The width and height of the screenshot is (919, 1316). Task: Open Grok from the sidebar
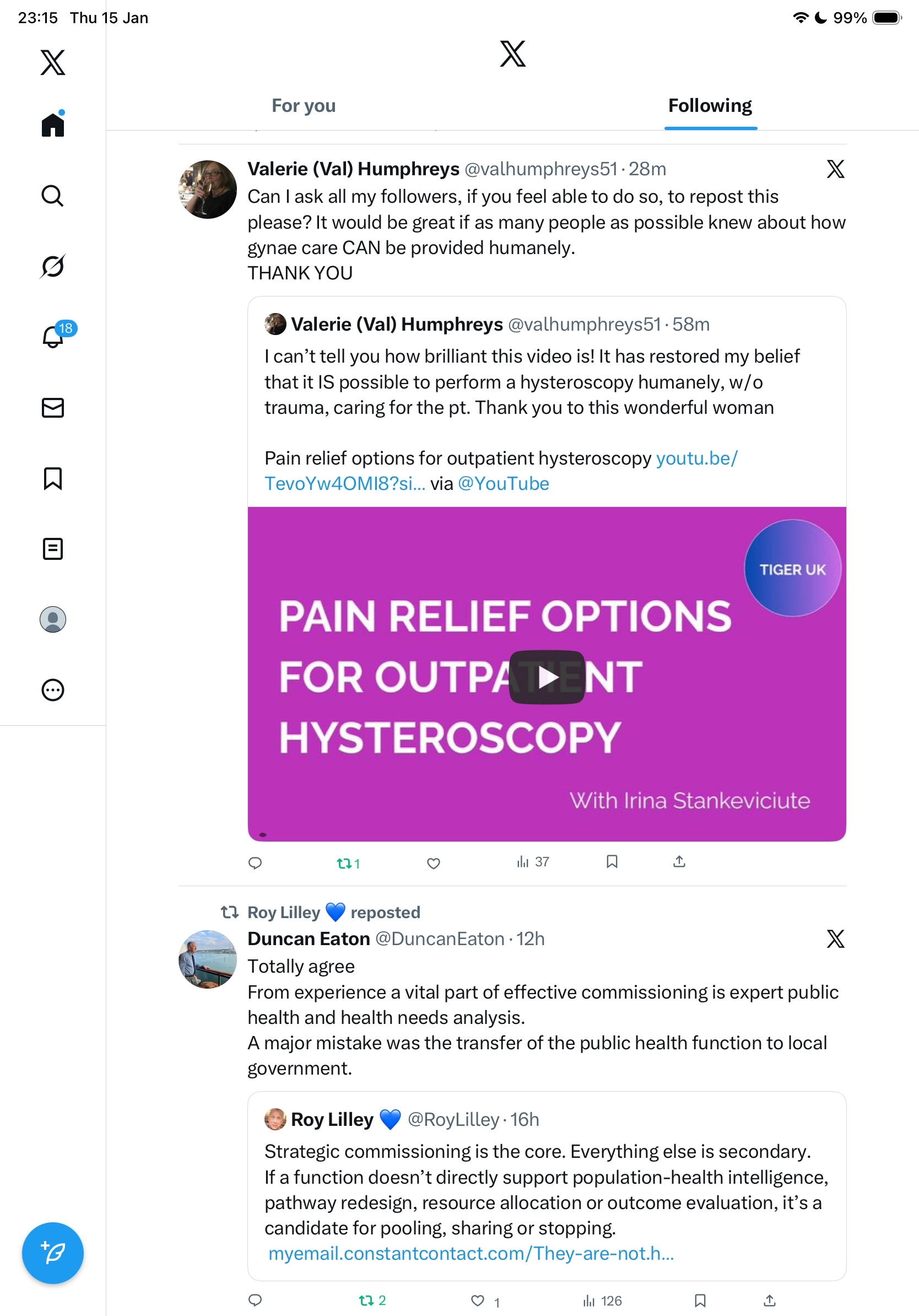point(53,266)
